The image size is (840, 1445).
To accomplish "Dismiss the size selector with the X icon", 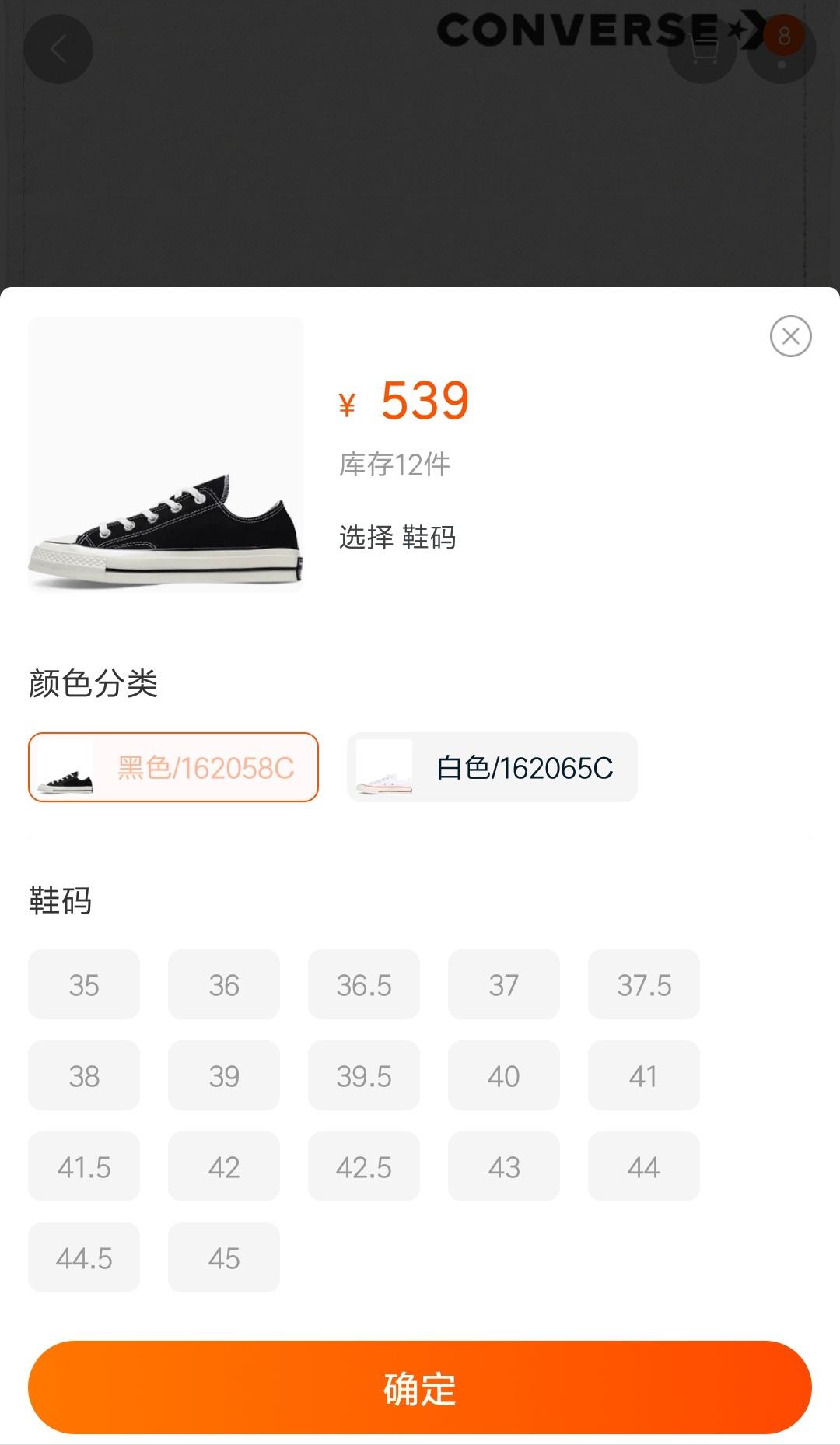I will pos(790,334).
